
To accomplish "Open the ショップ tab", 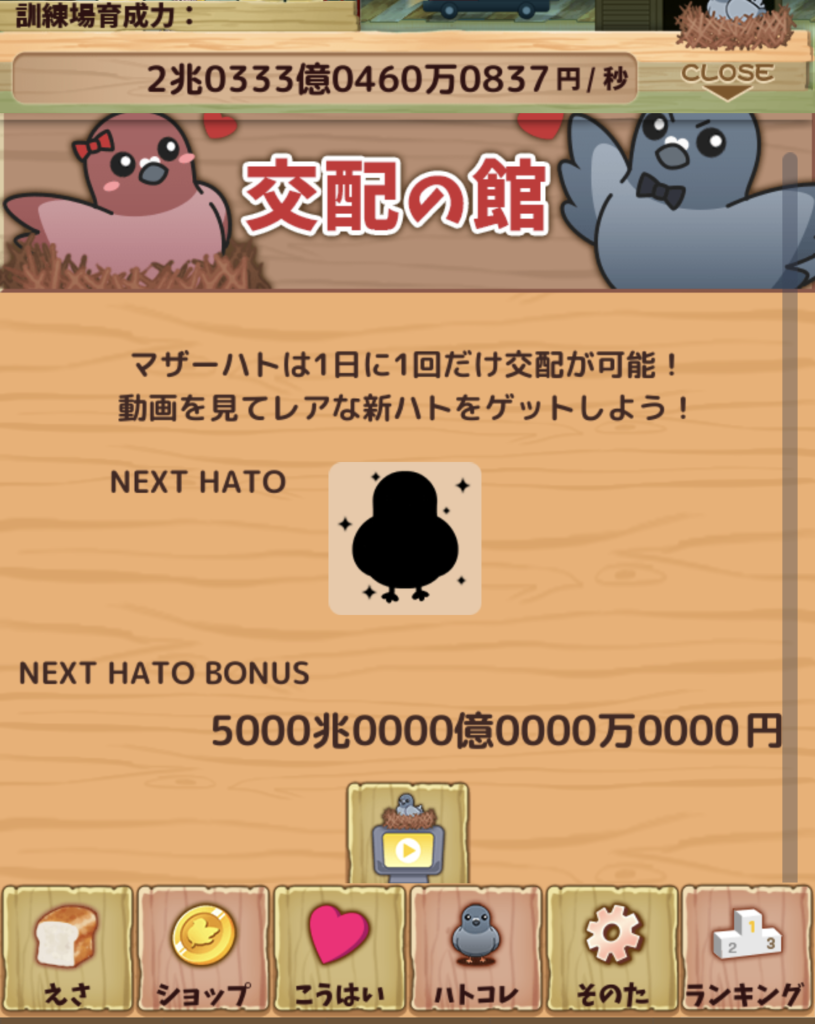I will pos(203,948).
